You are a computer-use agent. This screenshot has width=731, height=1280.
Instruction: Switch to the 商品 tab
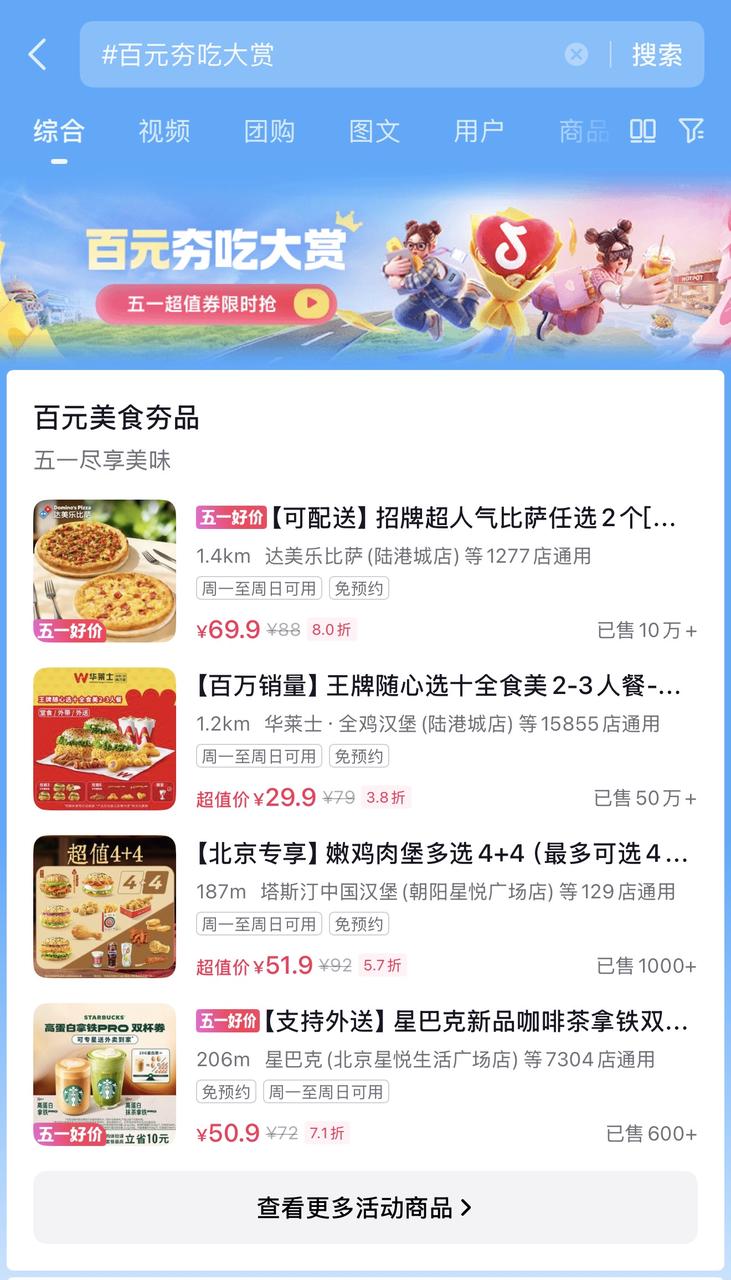point(583,130)
